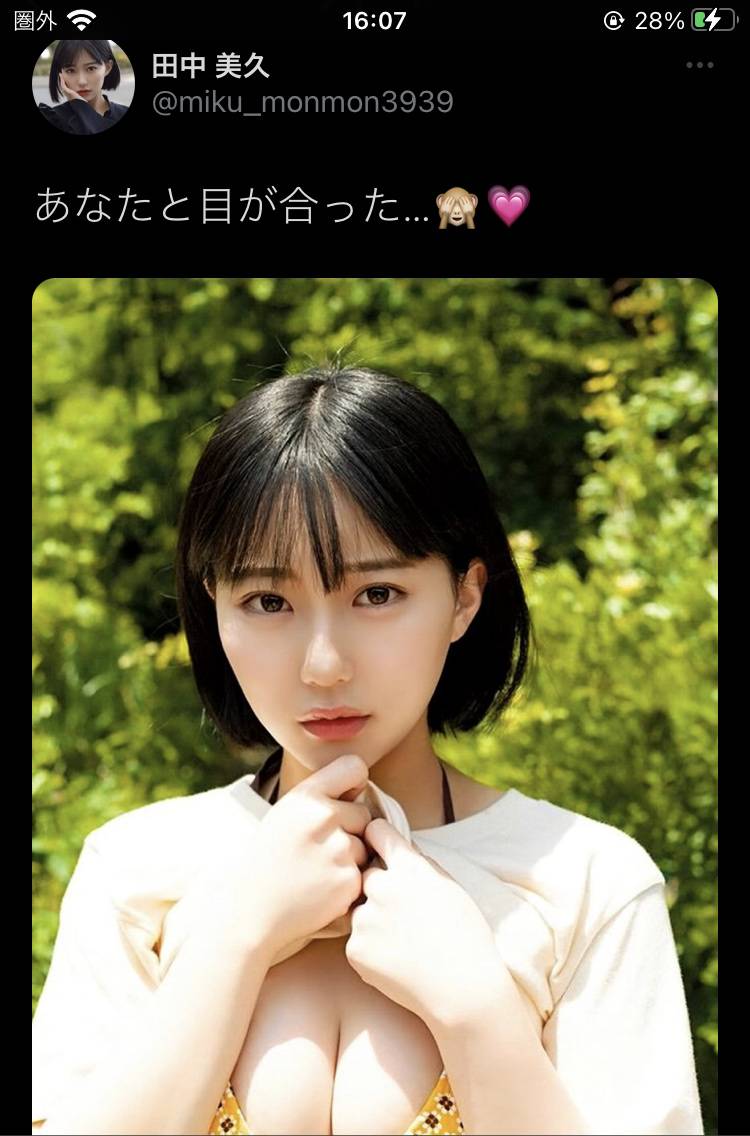Open the @miku_monmon3939 profile
The image size is (750, 1136).
tap(302, 102)
